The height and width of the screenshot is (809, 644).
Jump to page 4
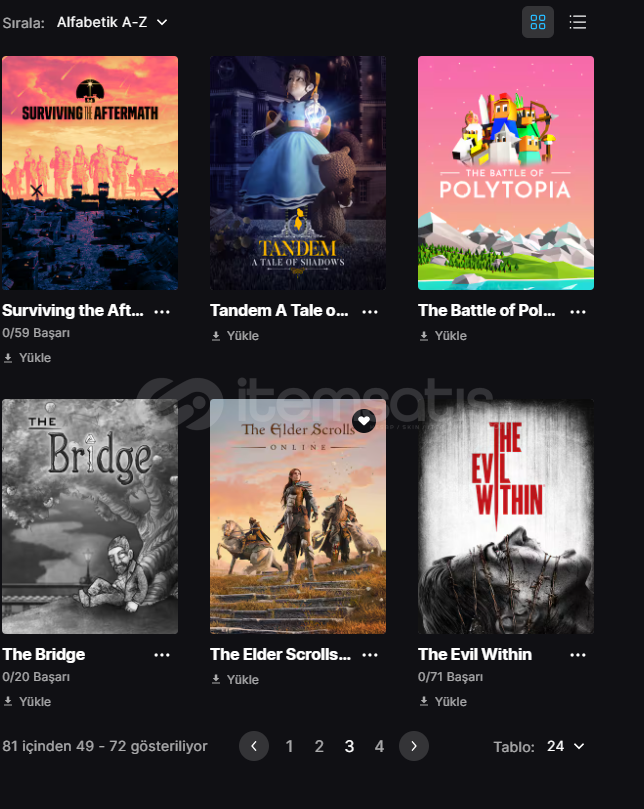[x=379, y=746]
